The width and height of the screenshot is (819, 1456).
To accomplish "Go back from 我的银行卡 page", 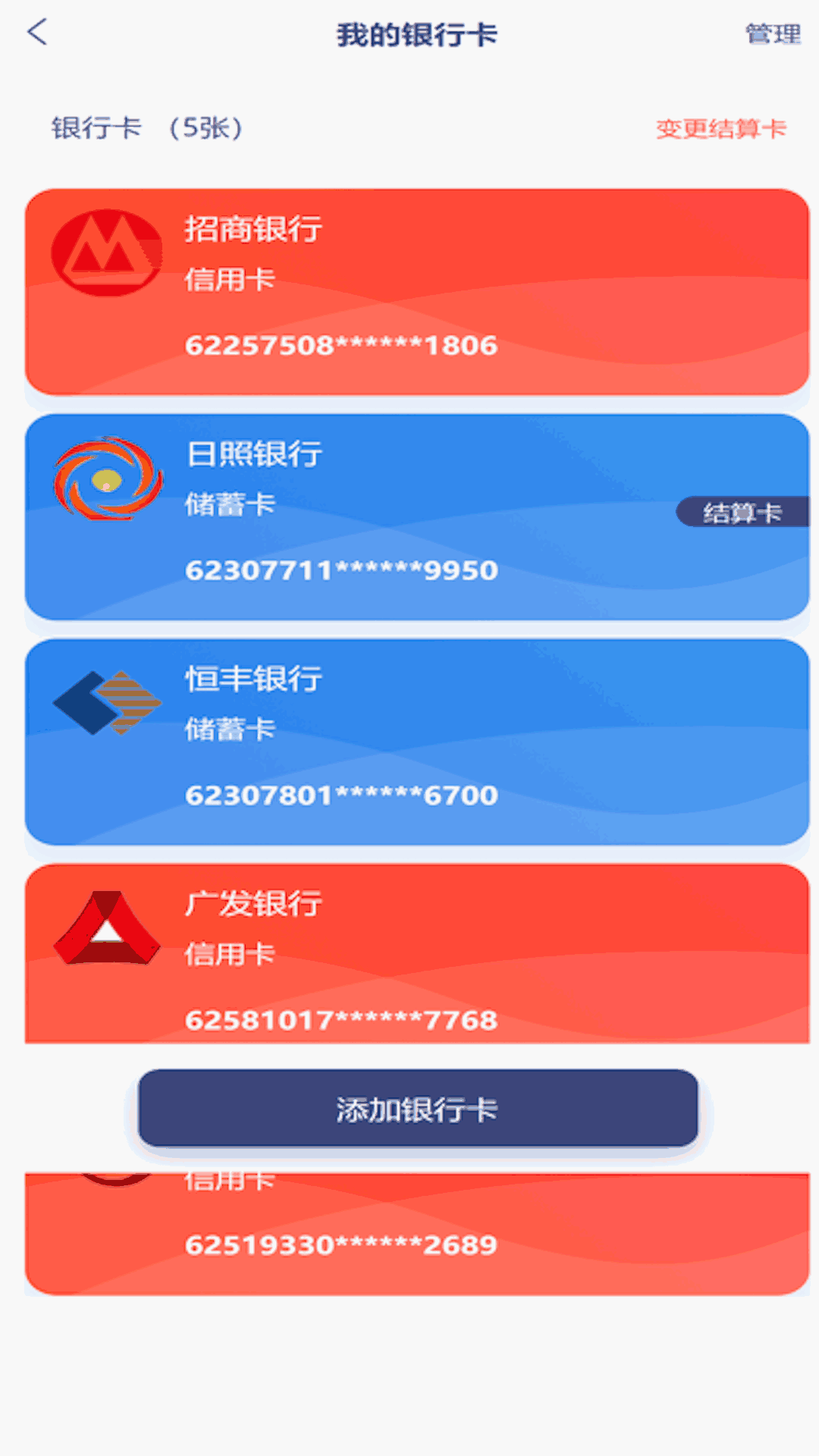I will pos(37,33).
